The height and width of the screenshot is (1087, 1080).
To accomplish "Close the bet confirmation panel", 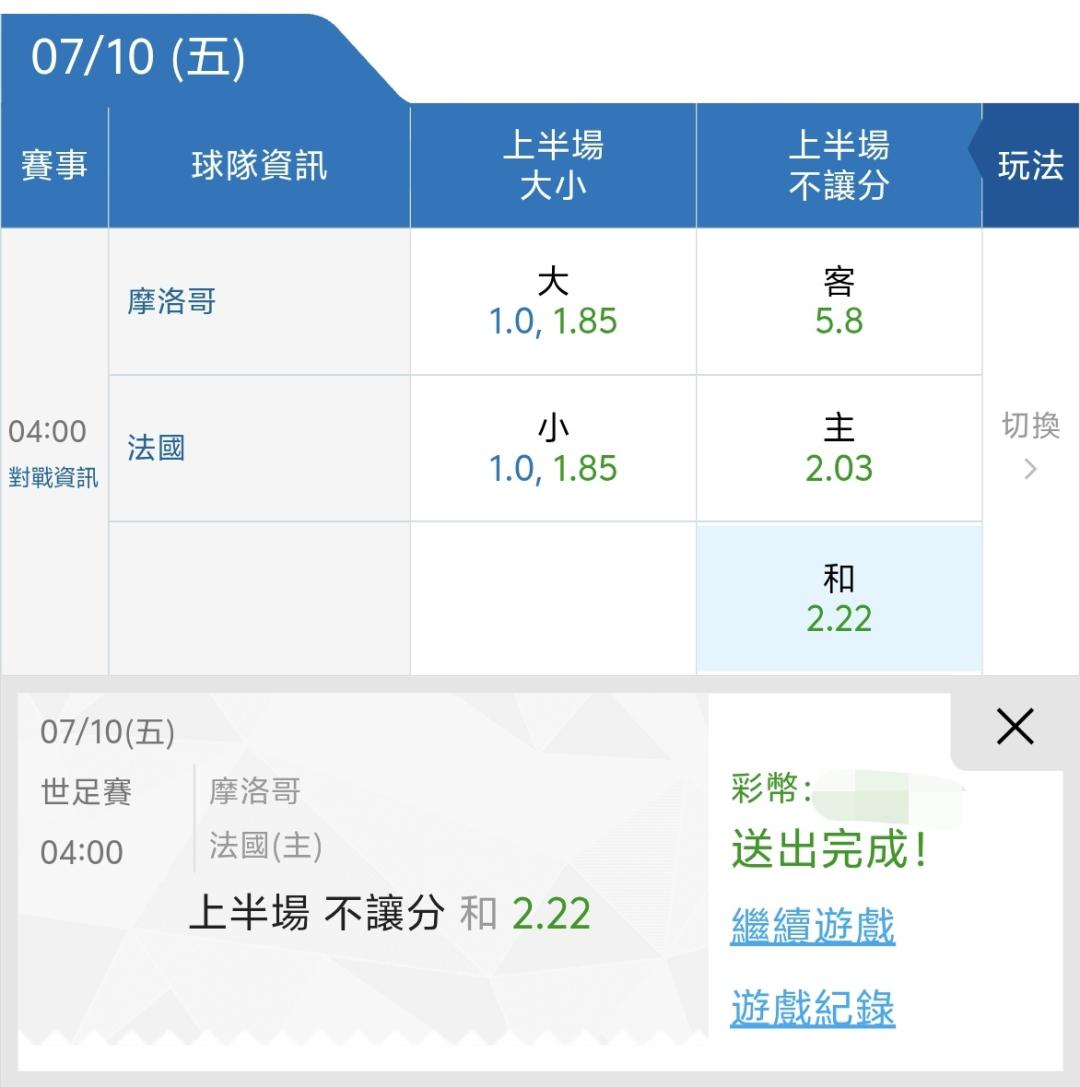I will (1015, 727).
